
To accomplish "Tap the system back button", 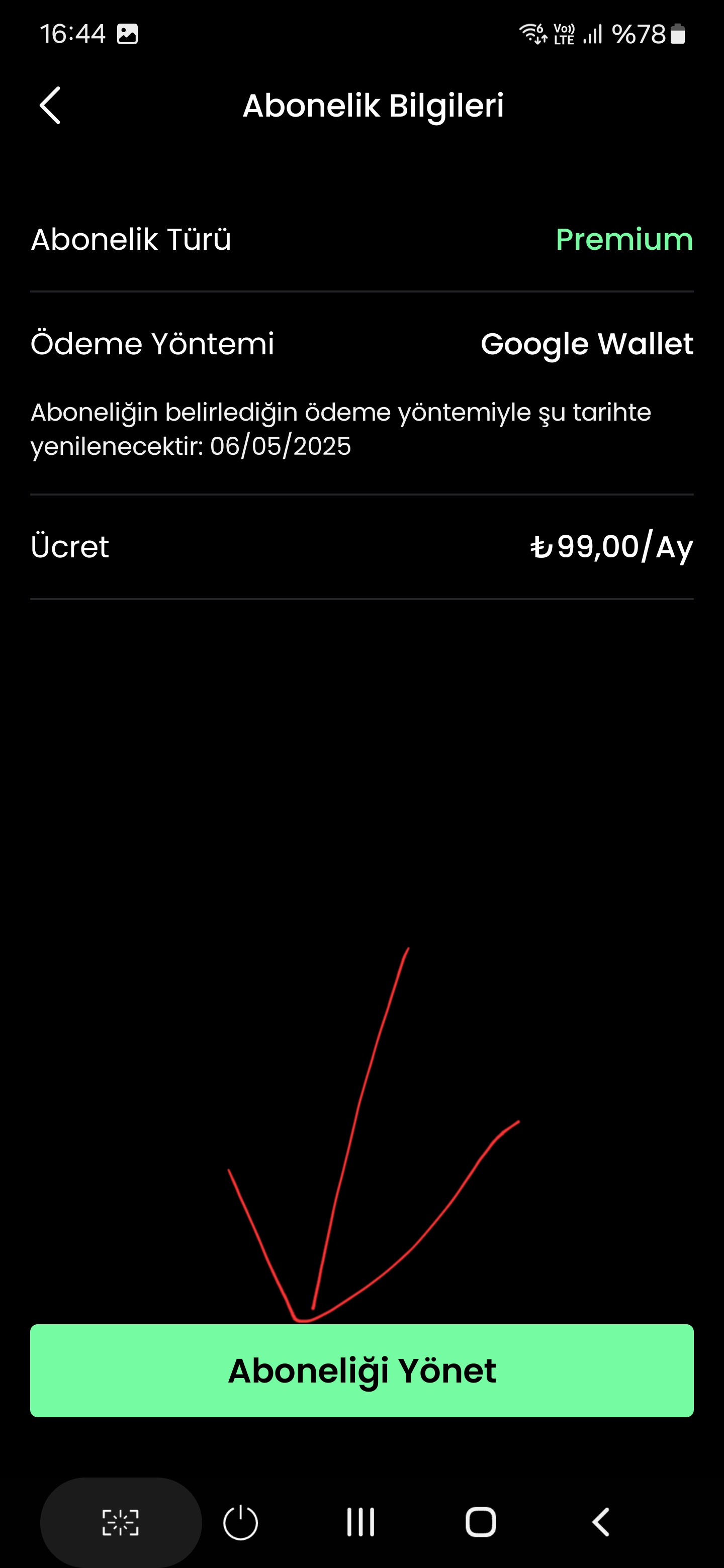I will click(x=600, y=1522).
